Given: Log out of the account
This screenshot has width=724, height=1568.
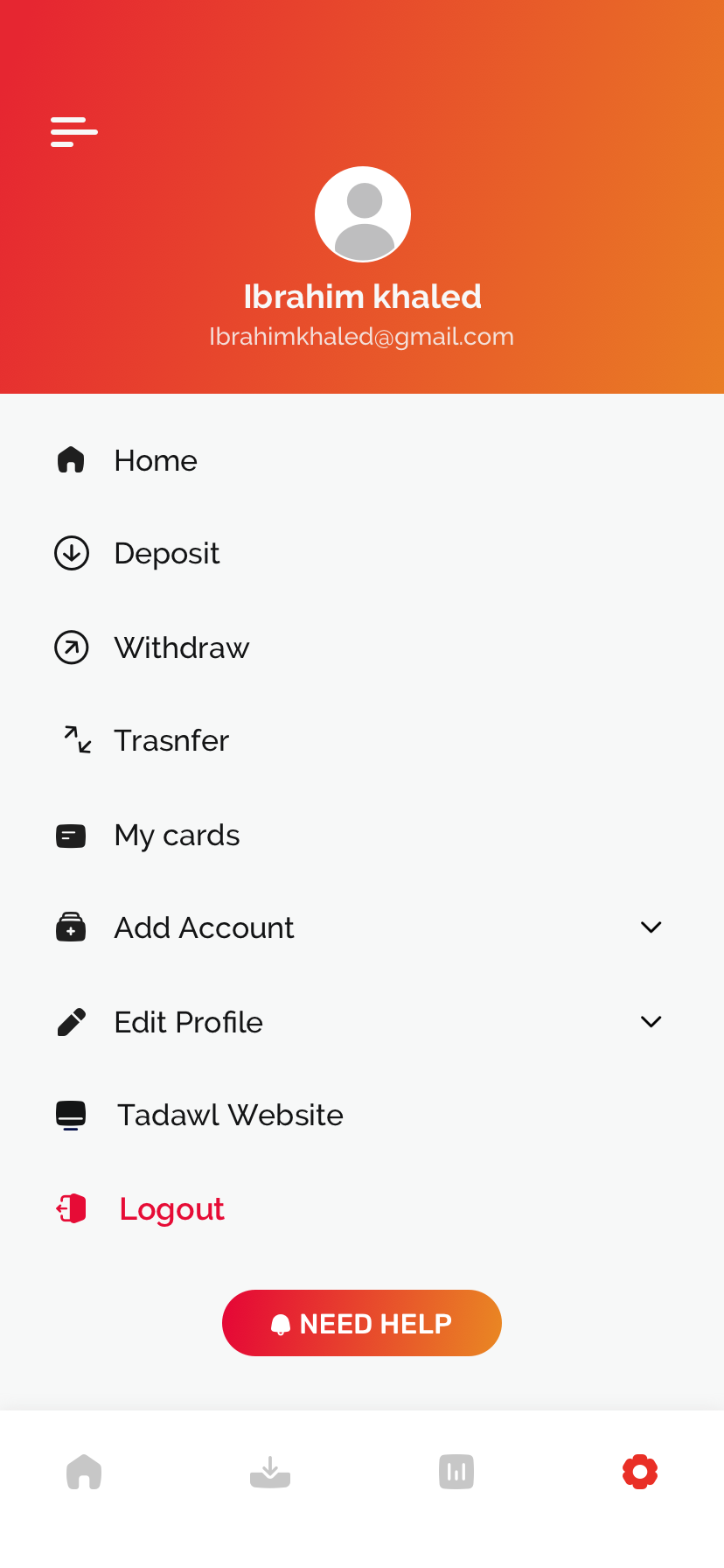Looking at the screenshot, I should click(x=362, y=1209).
